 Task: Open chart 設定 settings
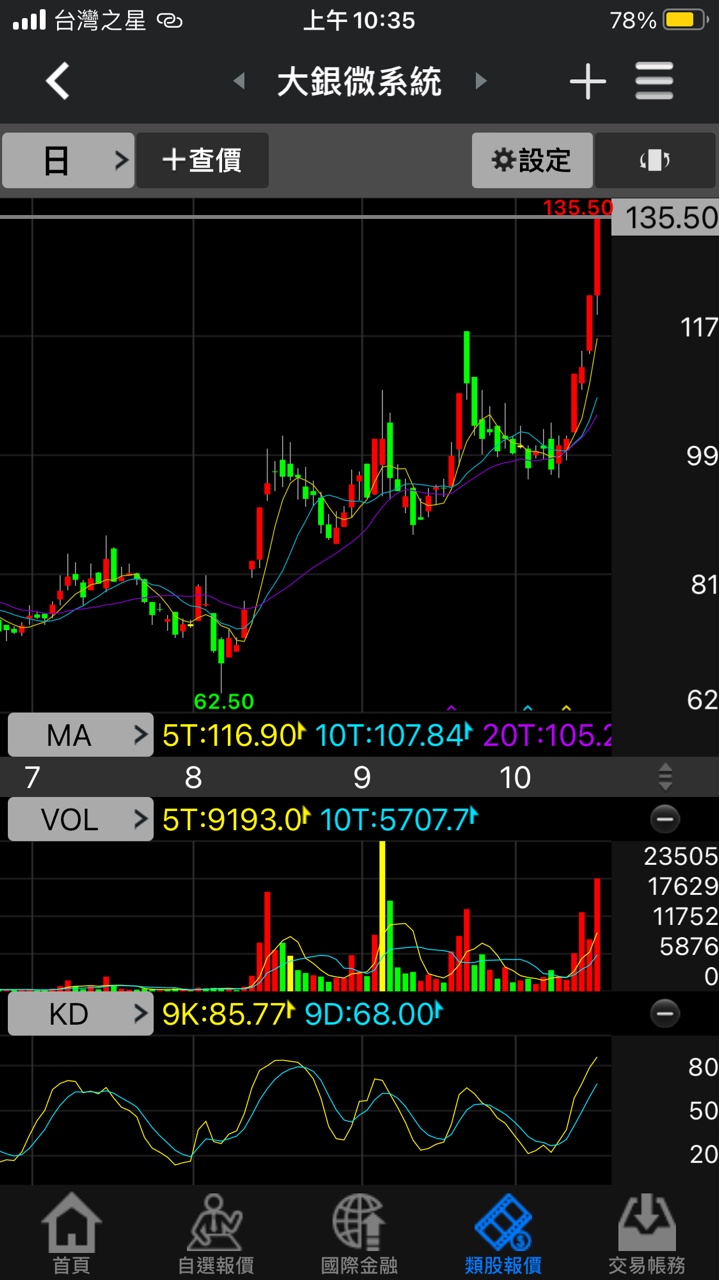tap(532, 160)
